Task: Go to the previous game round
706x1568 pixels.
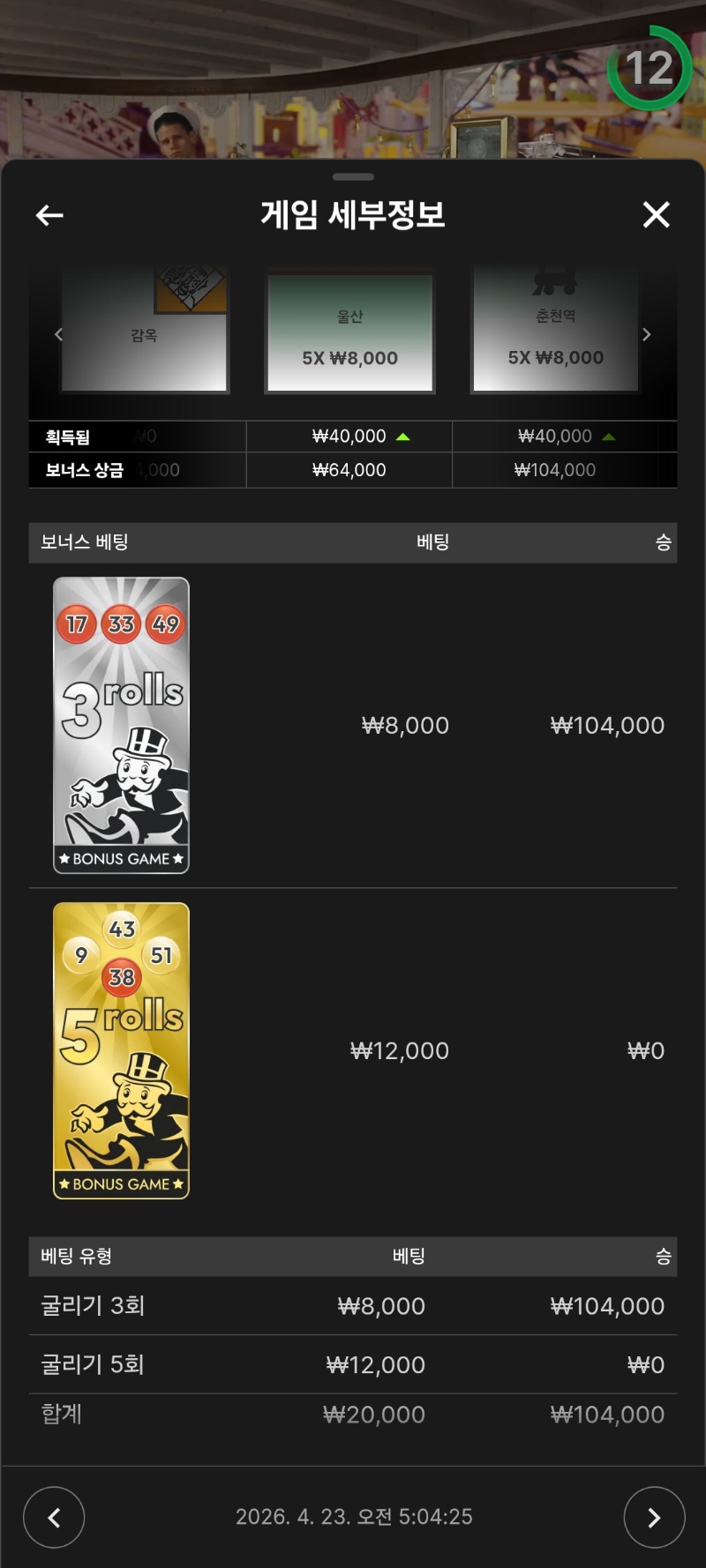Action: coord(54,1517)
